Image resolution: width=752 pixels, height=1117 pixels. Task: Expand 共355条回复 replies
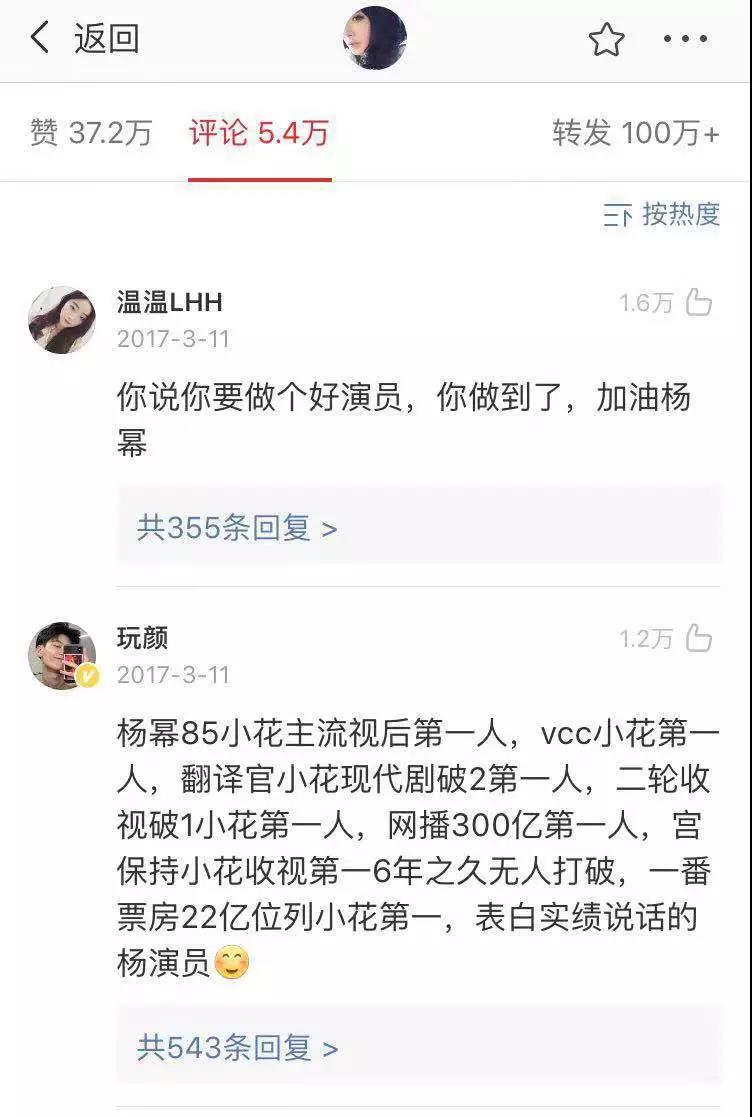[237, 528]
